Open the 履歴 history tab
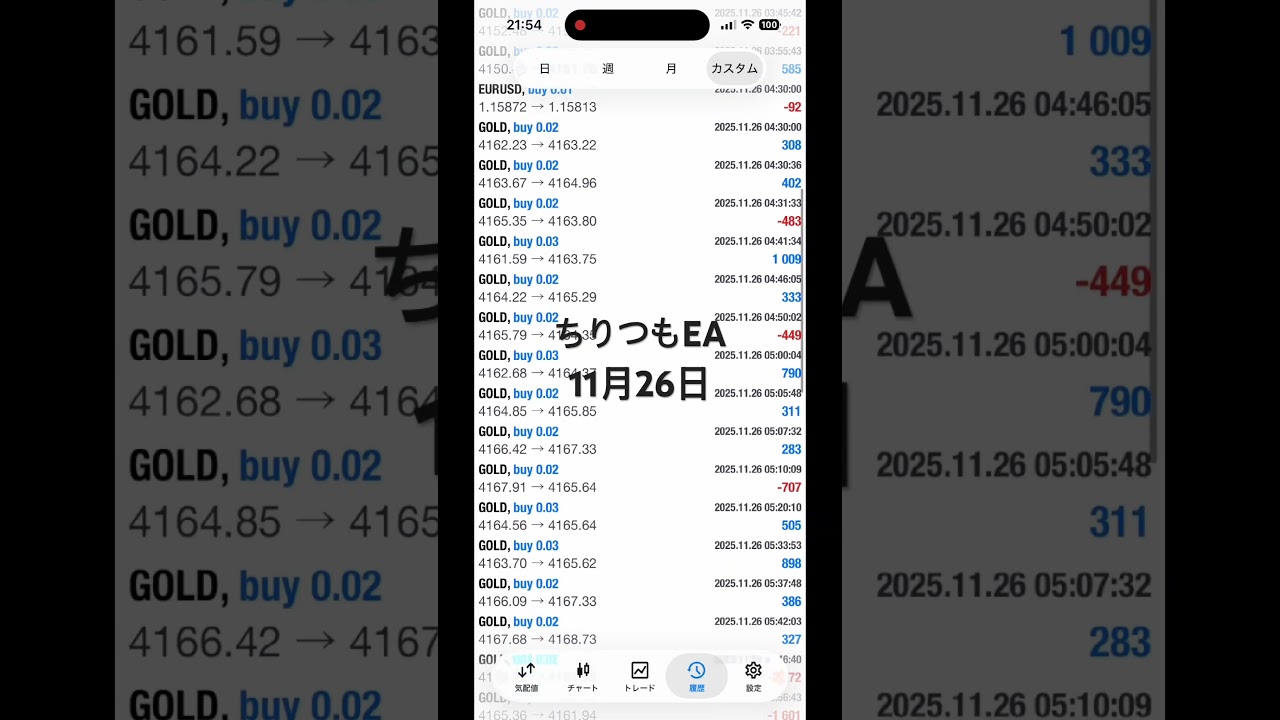The height and width of the screenshot is (720, 1280). pyautogui.click(x=697, y=676)
